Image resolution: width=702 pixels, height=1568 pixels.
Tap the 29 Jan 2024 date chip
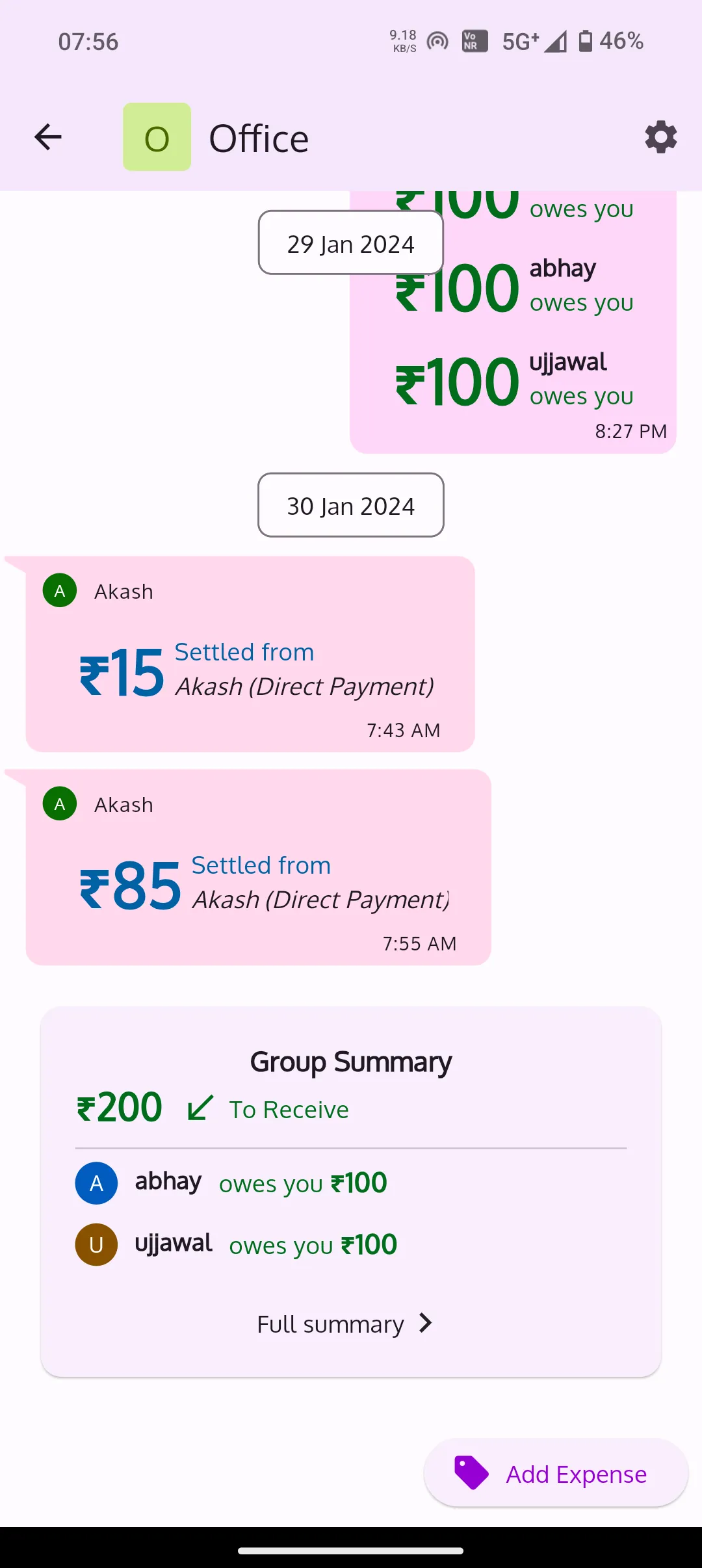click(x=350, y=243)
